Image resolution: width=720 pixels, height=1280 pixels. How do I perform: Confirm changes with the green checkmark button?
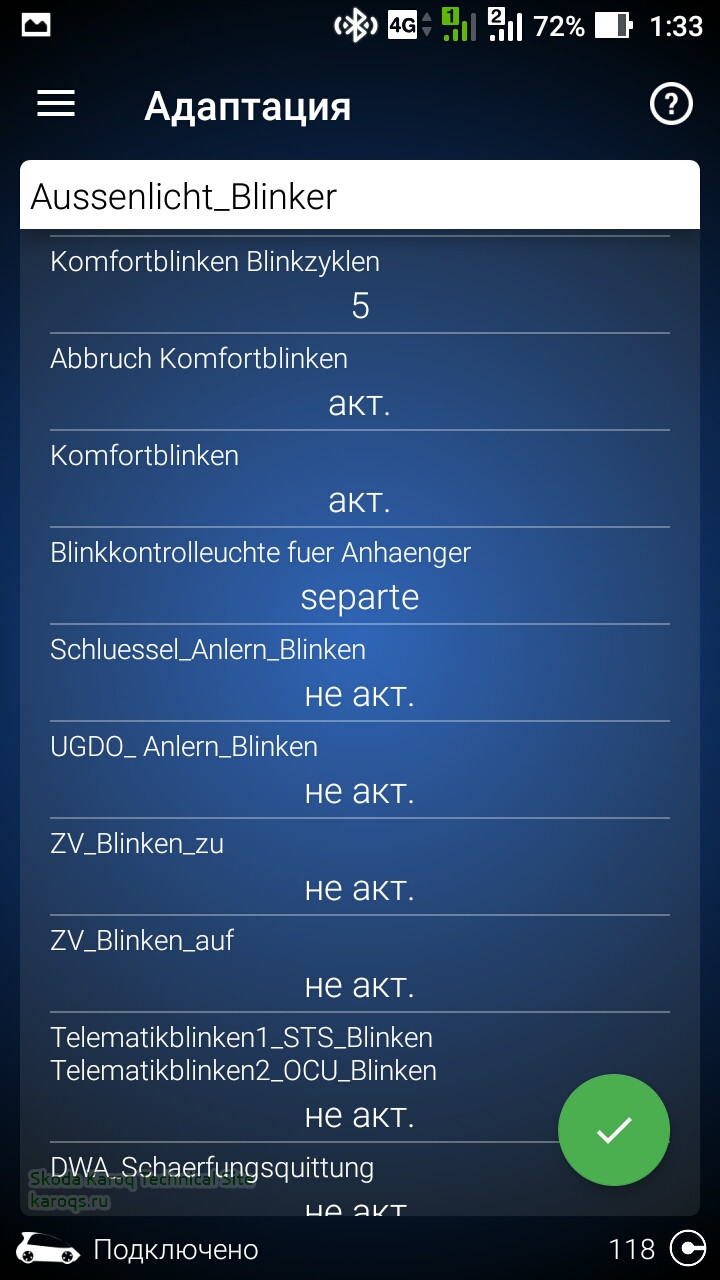coord(613,1130)
